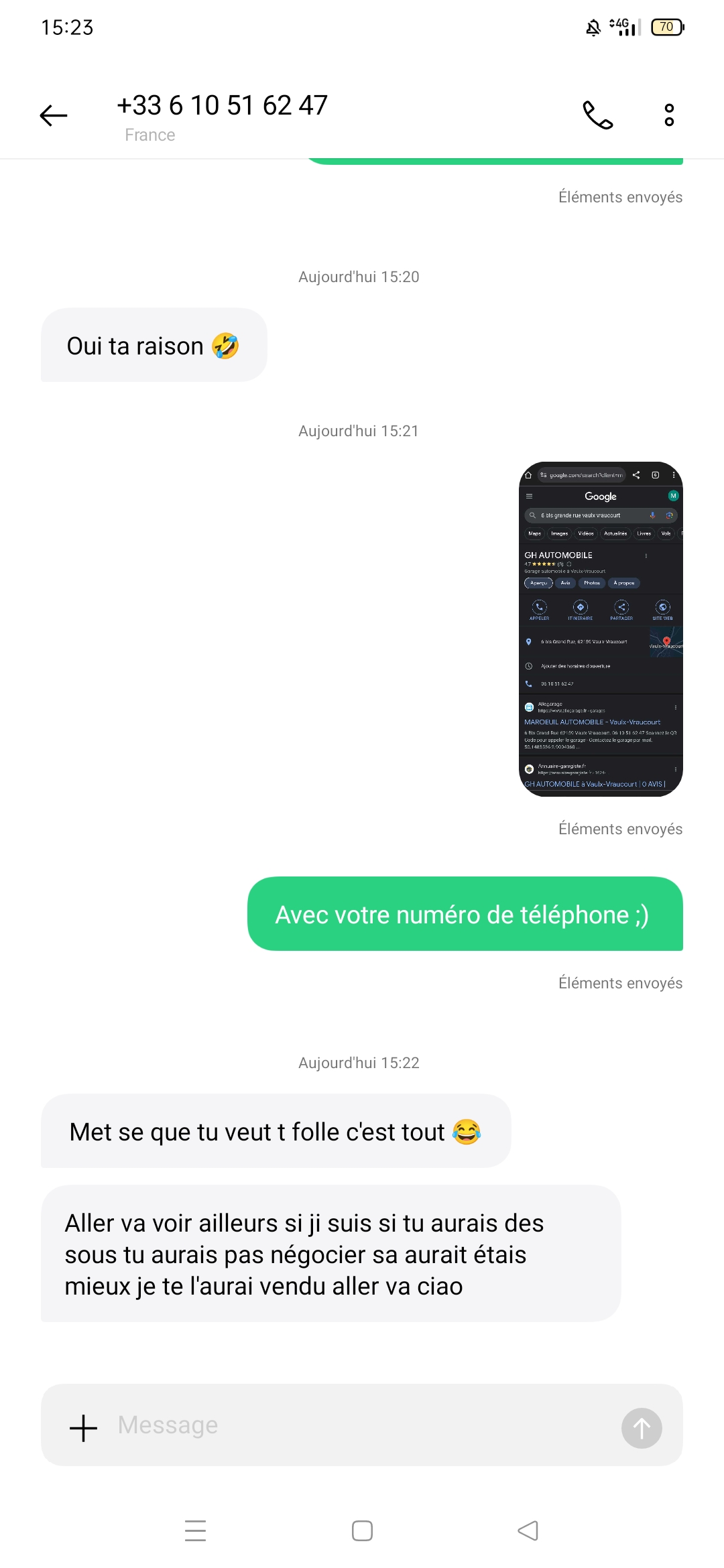724x1568 pixels.
Task: Open the three-dot overflow menu
Action: click(668, 115)
